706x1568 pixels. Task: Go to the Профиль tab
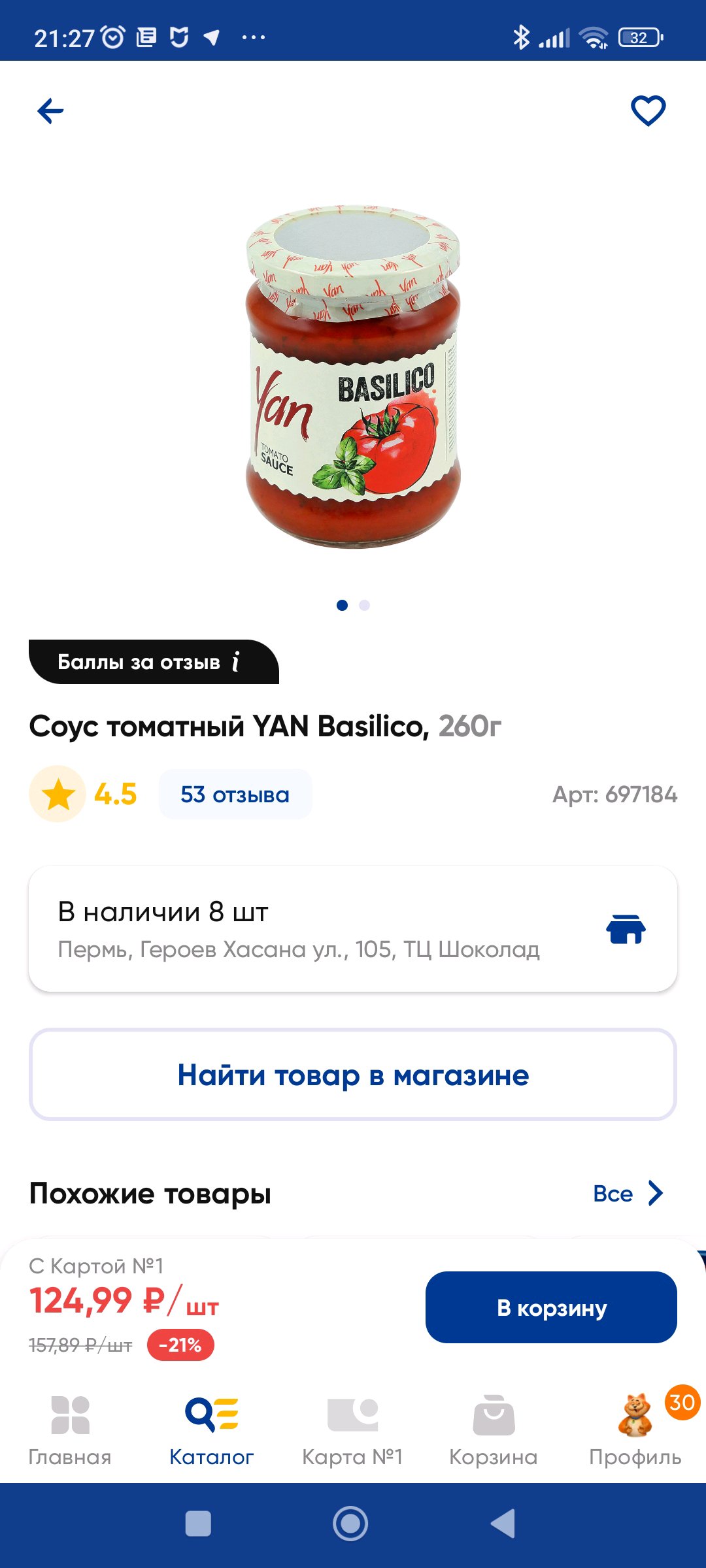[x=635, y=1431]
